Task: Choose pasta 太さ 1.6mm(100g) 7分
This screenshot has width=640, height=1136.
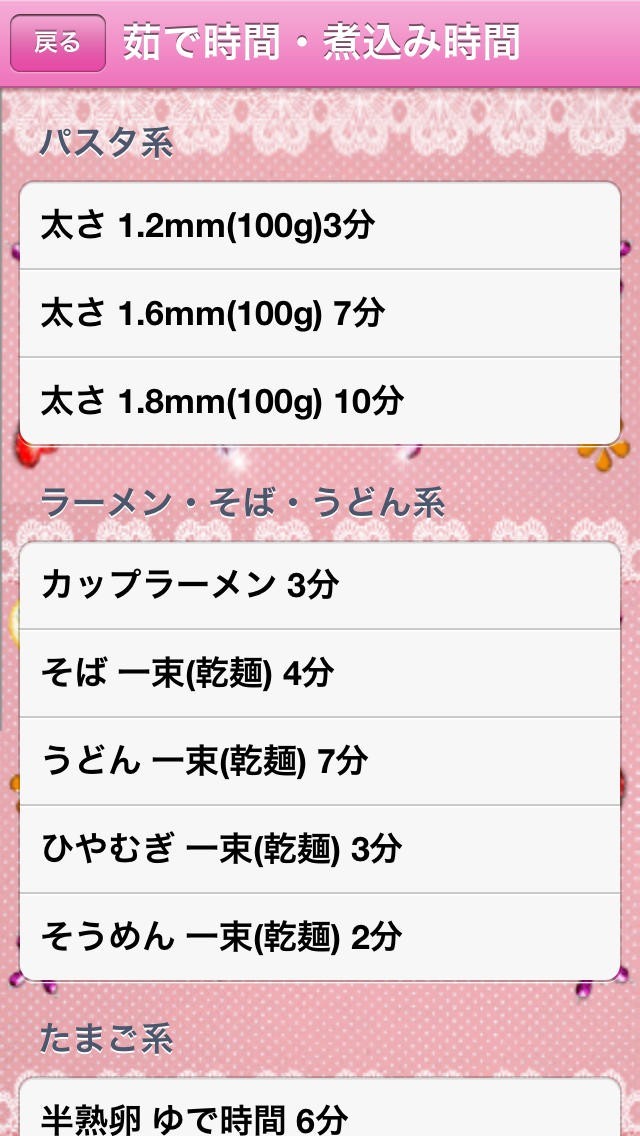Action: coord(320,314)
